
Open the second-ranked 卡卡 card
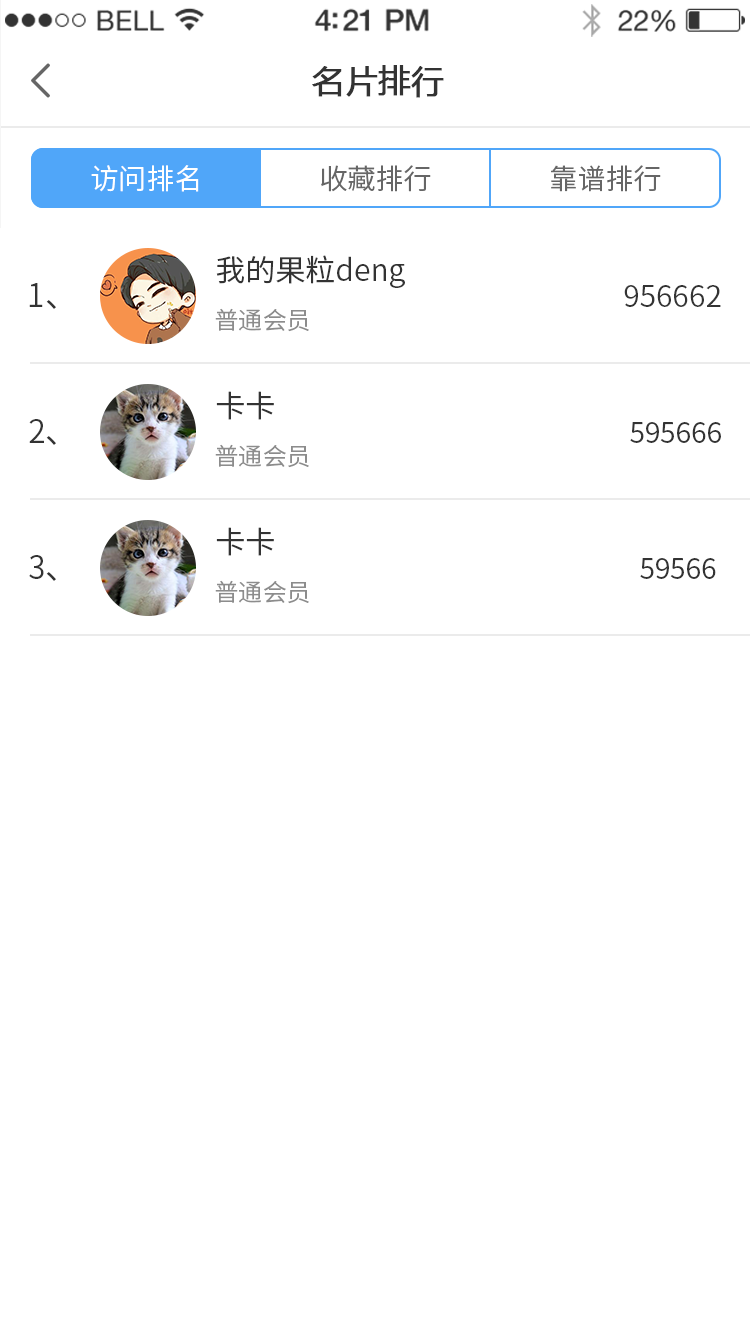(375, 432)
